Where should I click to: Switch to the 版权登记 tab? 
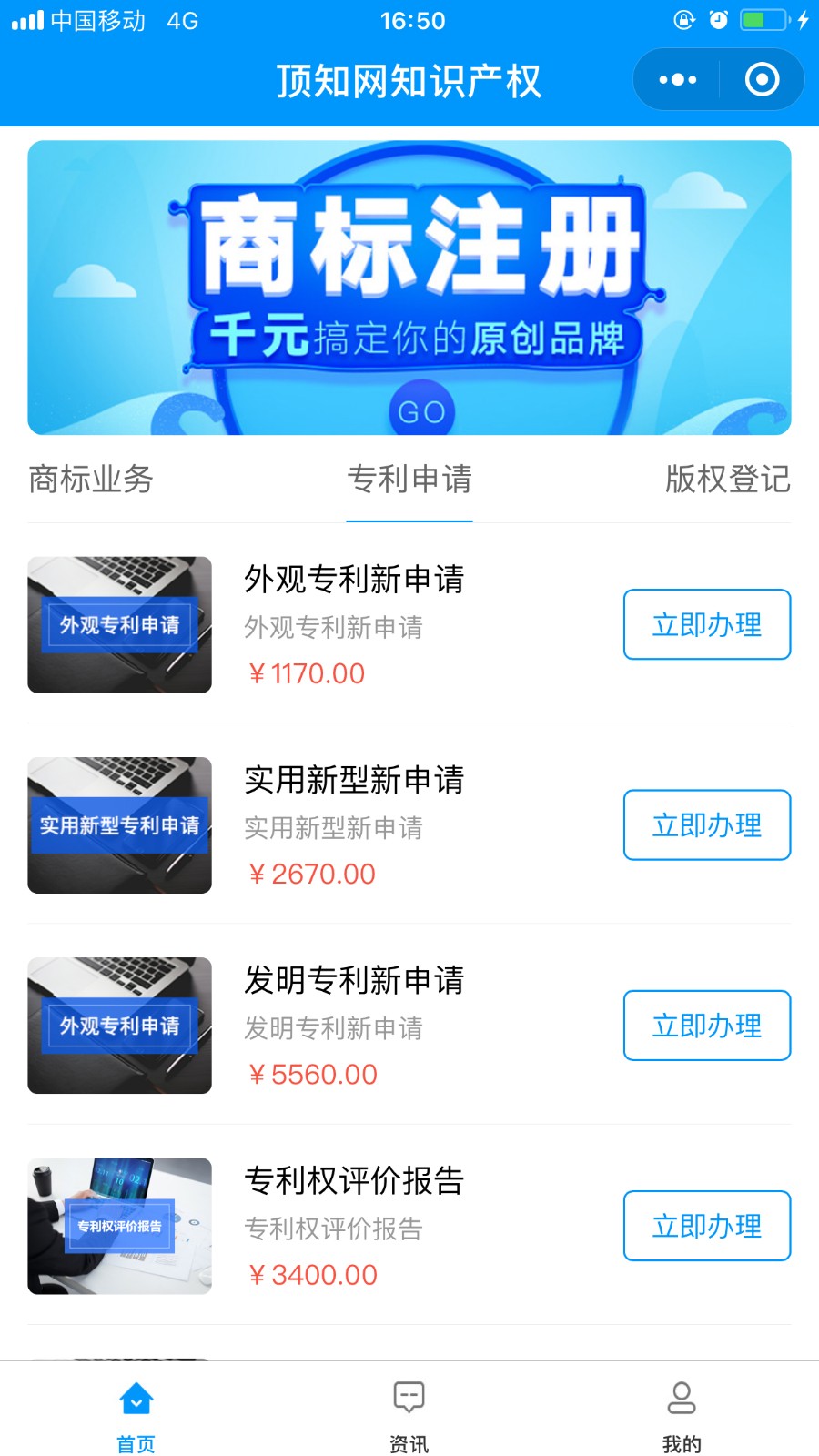[728, 479]
